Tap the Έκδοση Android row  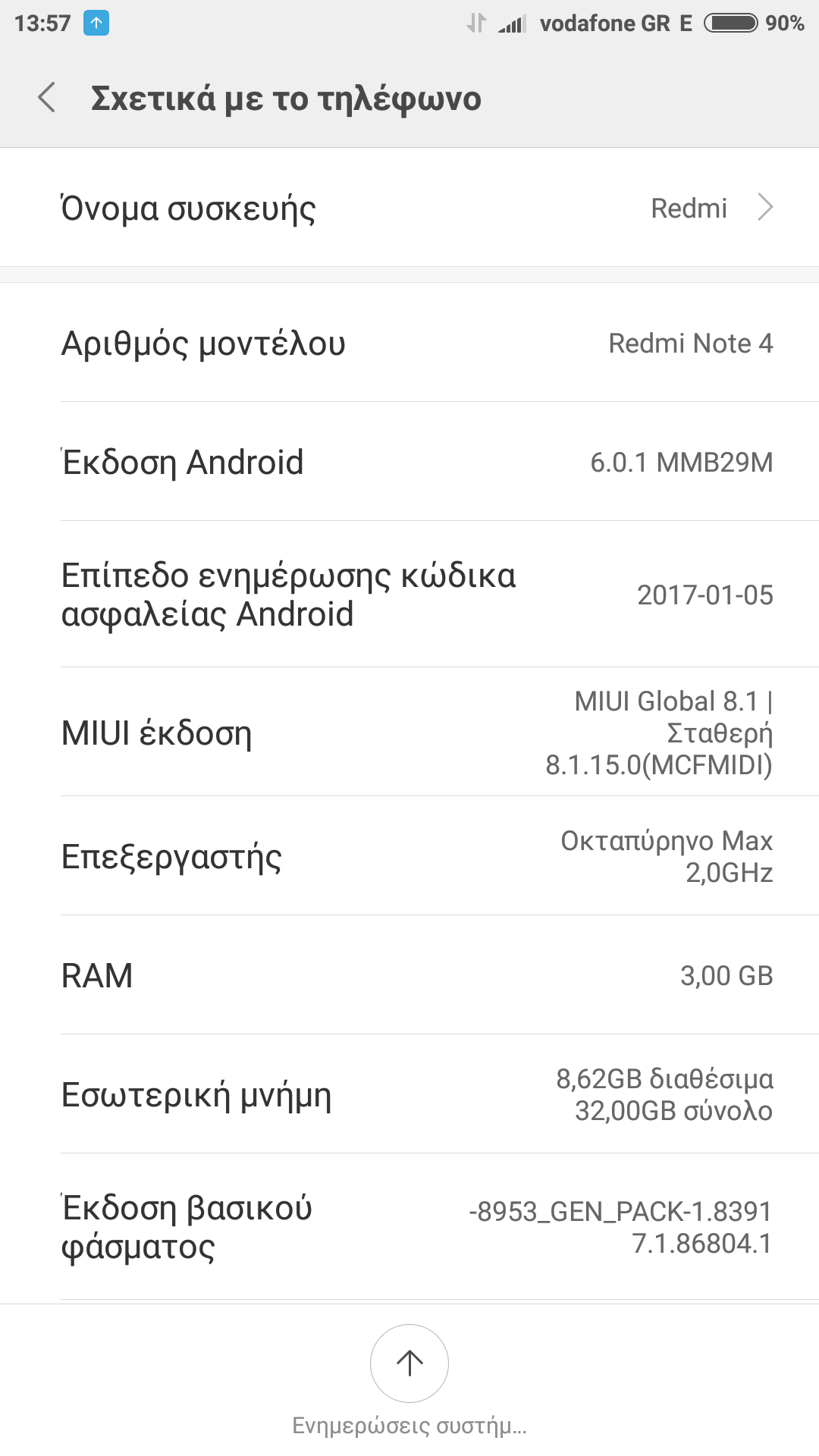(x=409, y=462)
